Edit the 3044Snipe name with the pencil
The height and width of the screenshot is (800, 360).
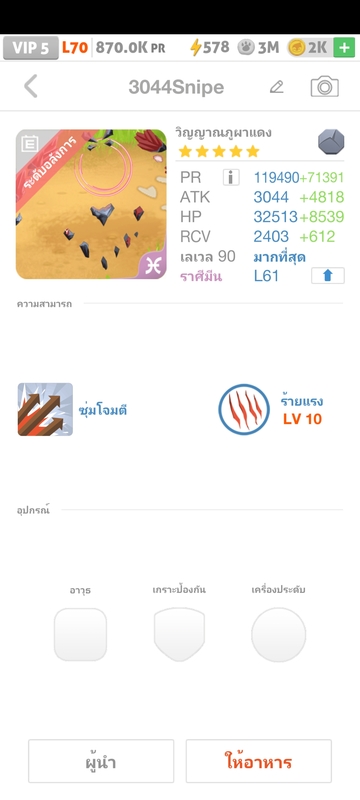click(x=276, y=87)
